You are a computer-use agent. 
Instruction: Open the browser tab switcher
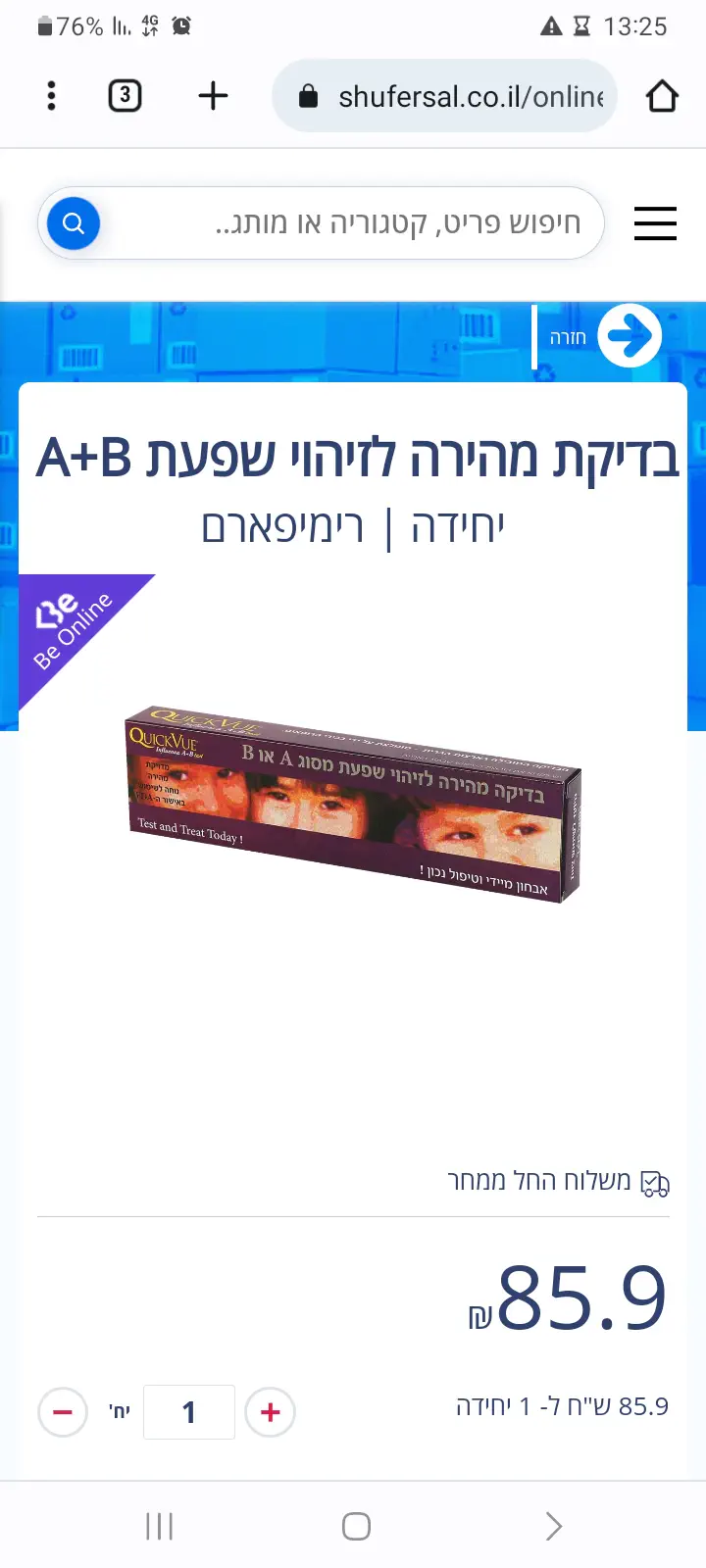click(x=125, y=96)
